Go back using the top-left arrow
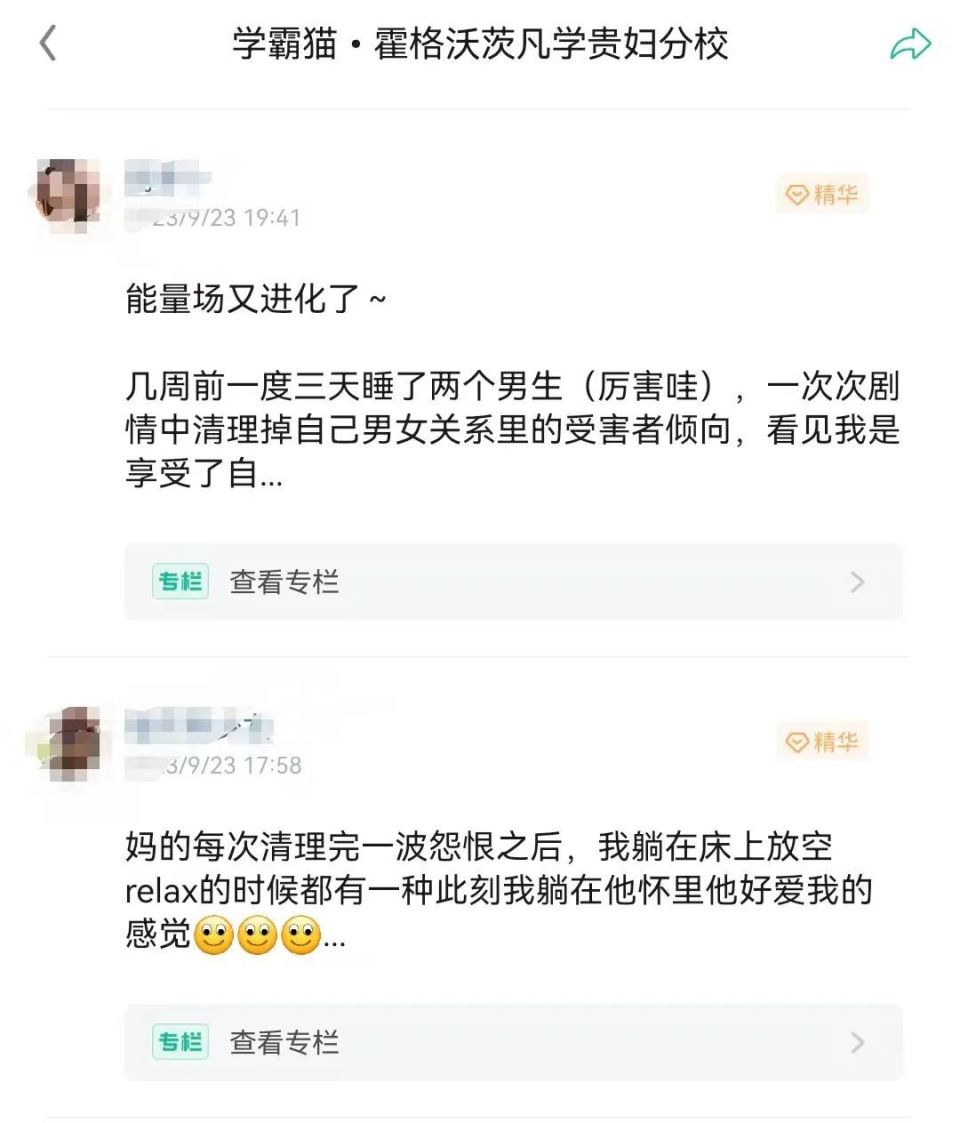960x1123 pixels. point(48,44)
